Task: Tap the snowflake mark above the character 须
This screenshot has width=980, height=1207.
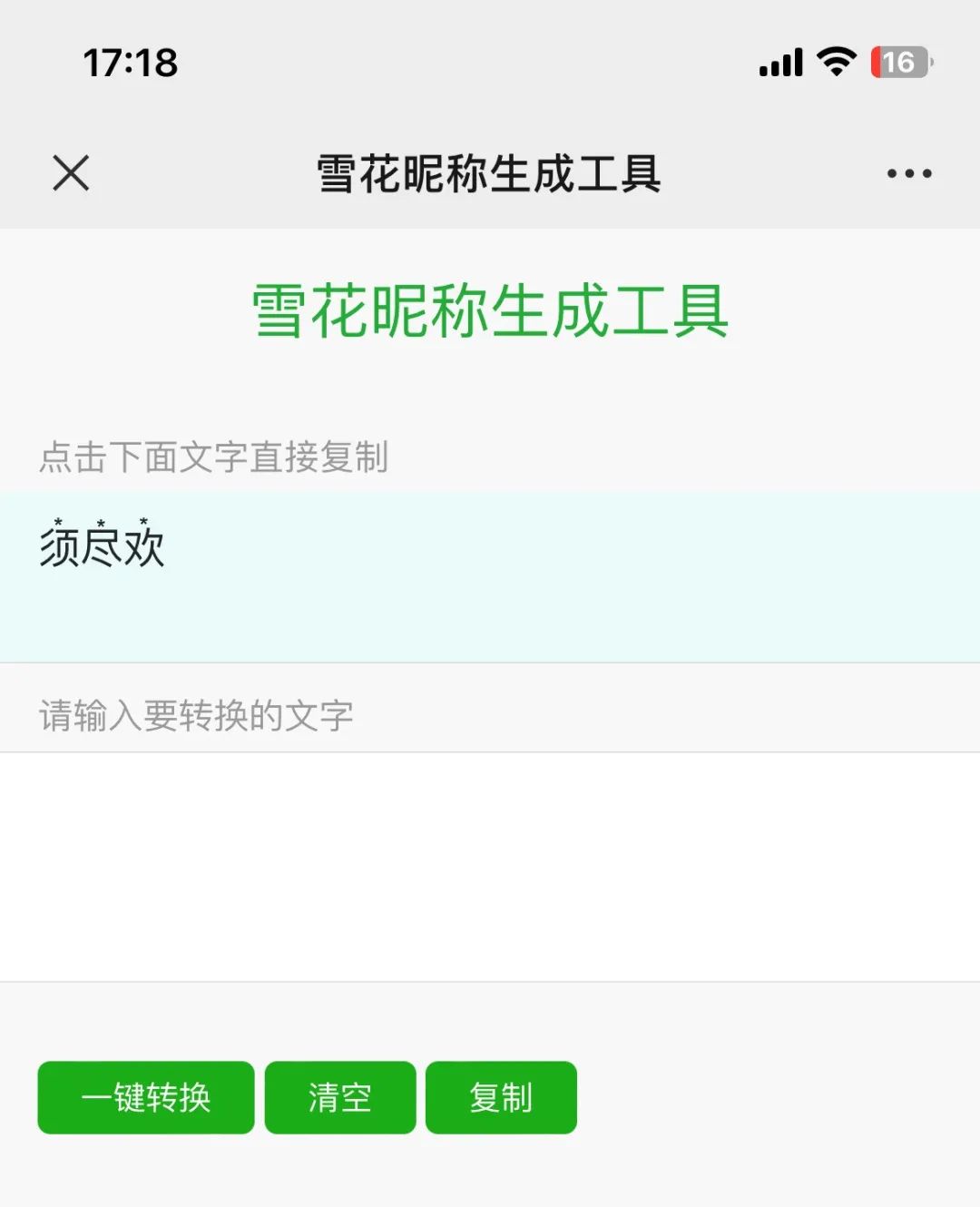Action: coord(57,523)
